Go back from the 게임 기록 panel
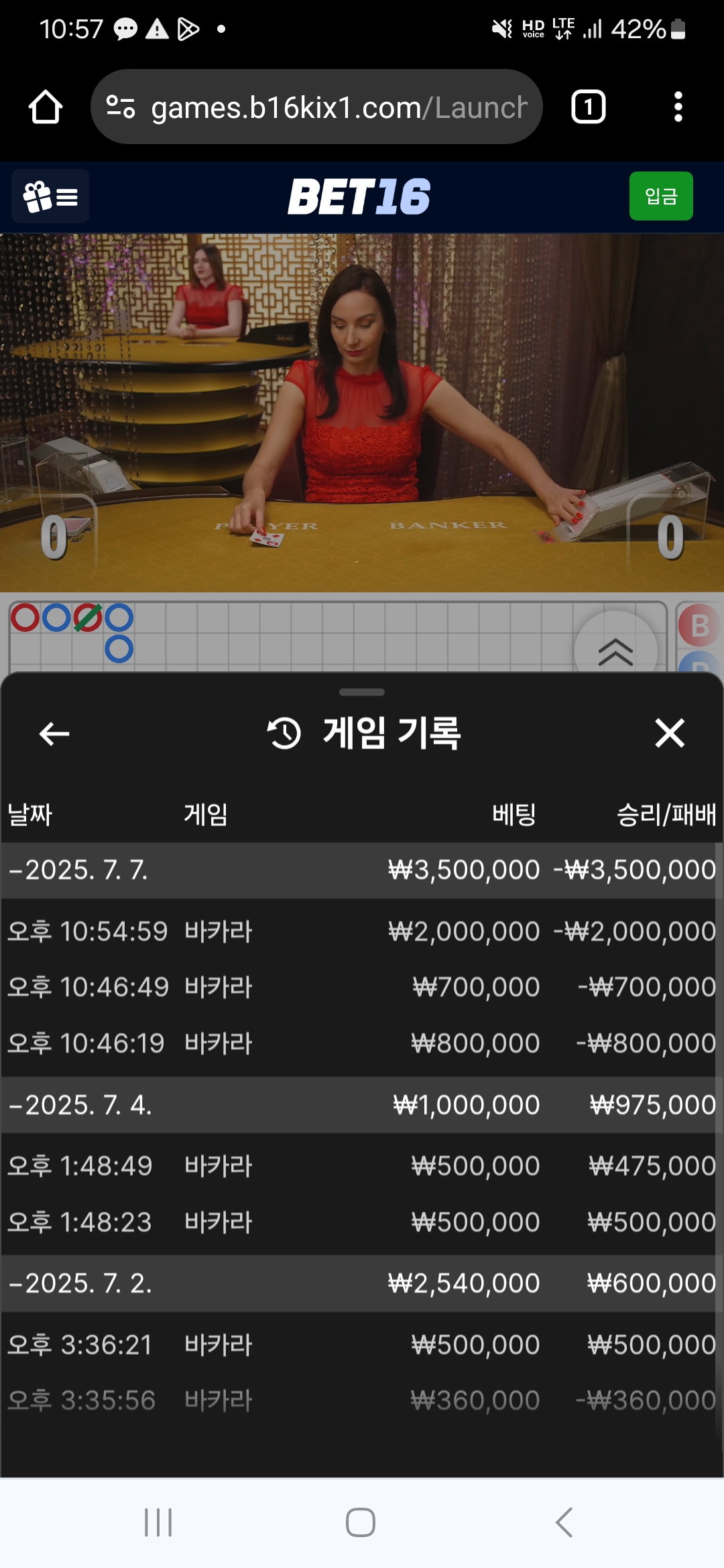This screenshot has height=1568, width=724. pyautogui.click(x=54, y=734)
